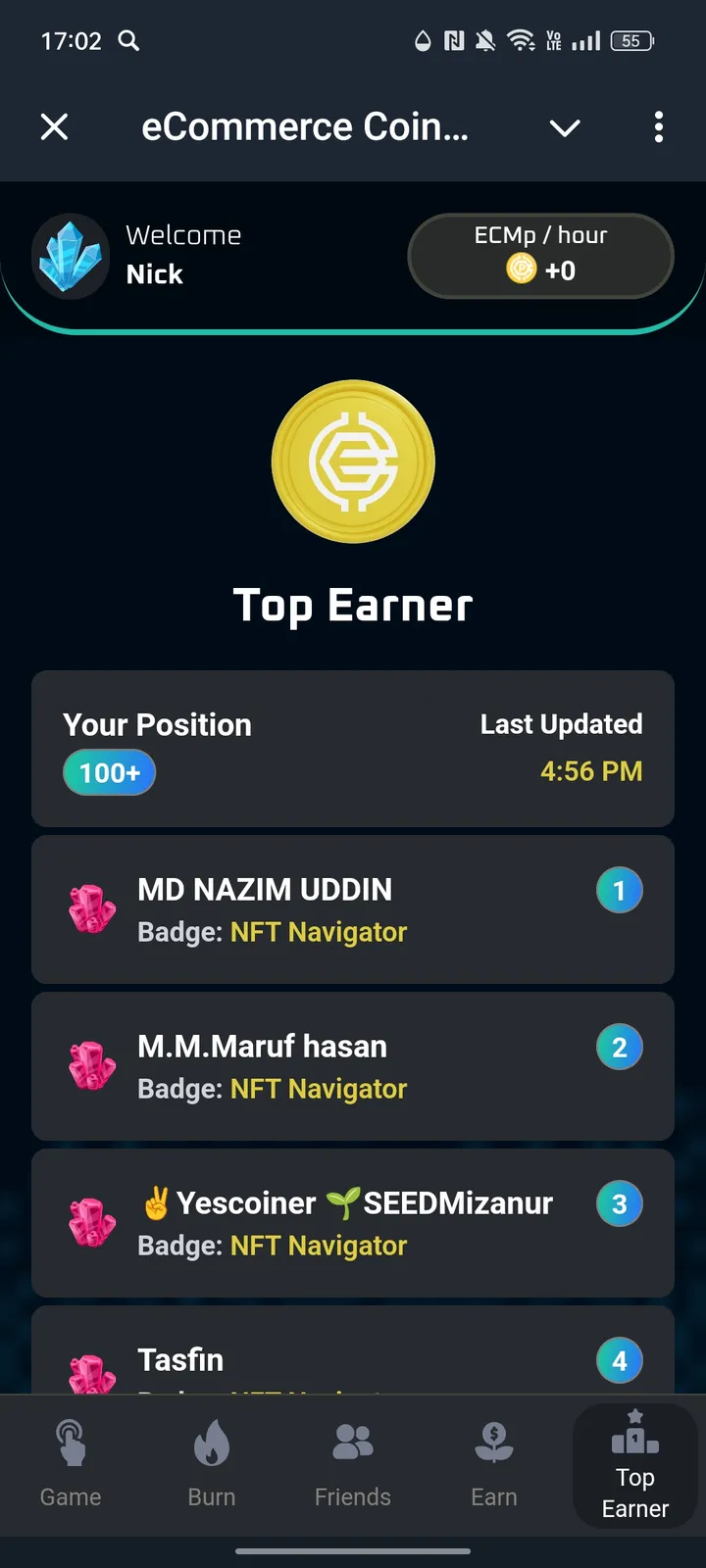This screenshot has height=1568, width=706.
Task: Switch to the Friends tab
Action: 353,1465
